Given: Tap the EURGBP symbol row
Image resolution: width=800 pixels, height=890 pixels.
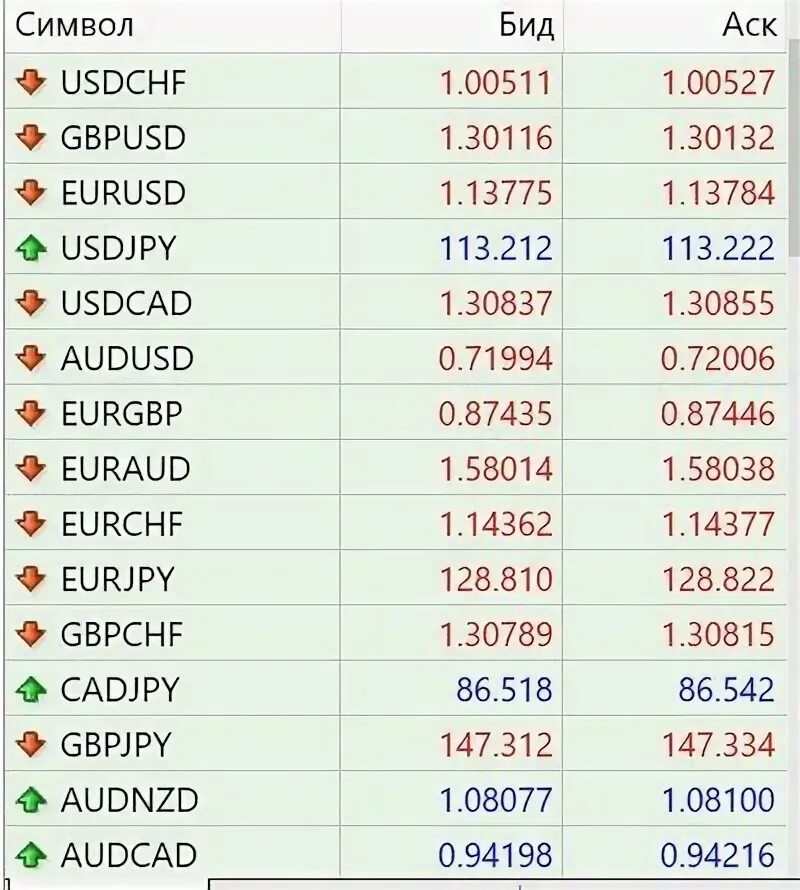Looking at the screenshot, I should pos(122,413).
